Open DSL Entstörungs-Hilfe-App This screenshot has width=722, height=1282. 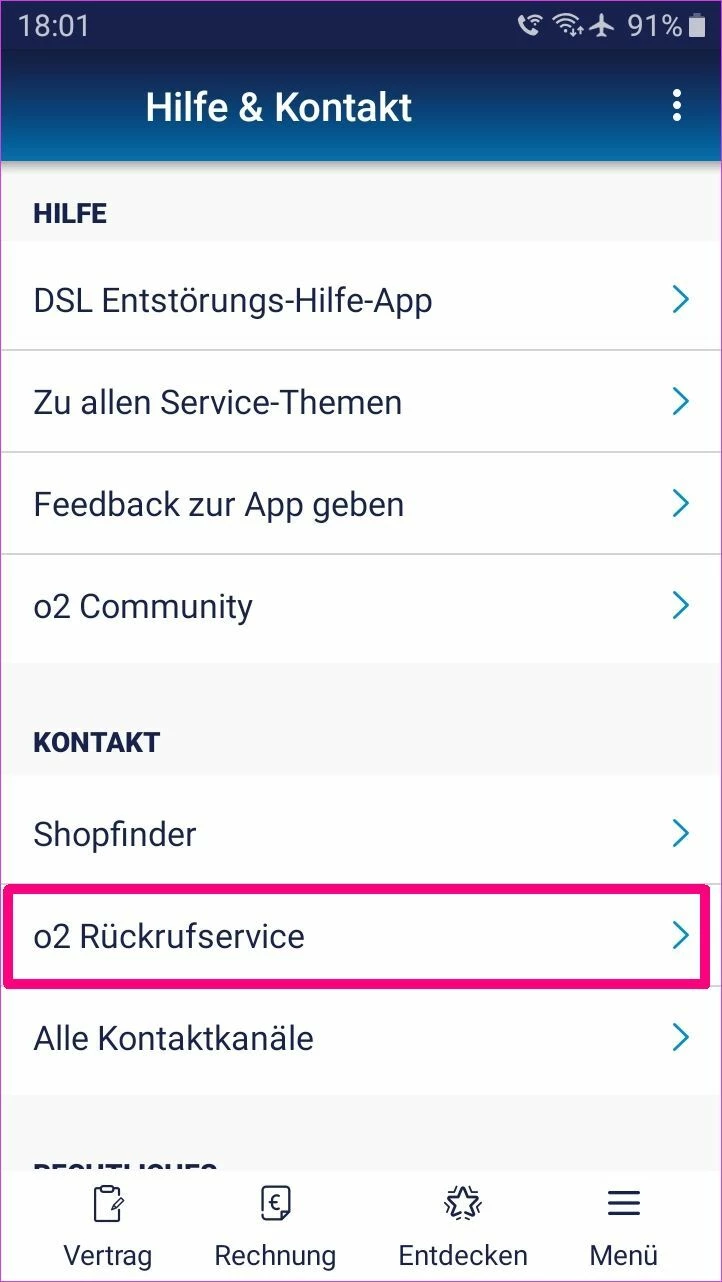pos(360,300)
